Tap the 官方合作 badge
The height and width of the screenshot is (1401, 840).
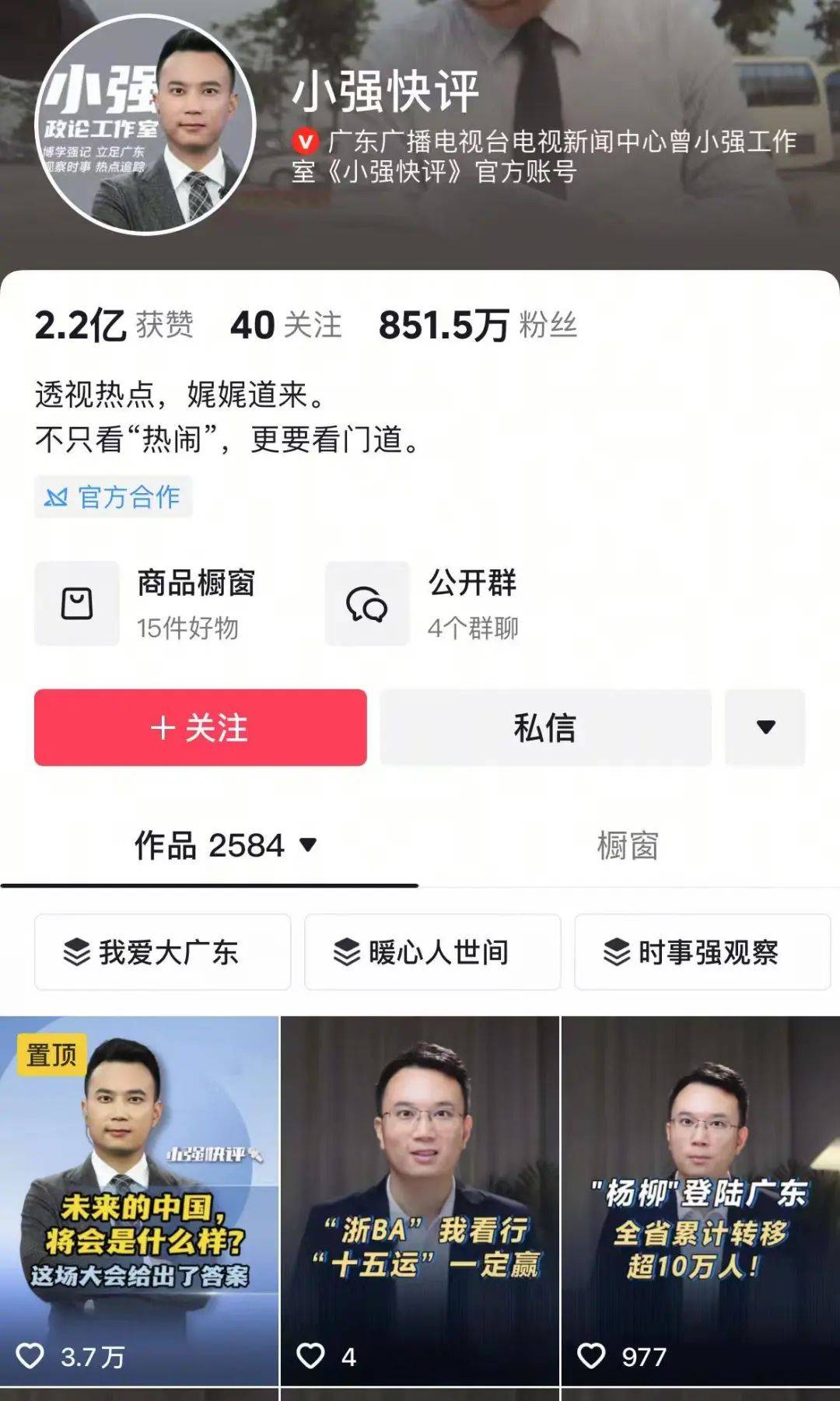(114, 497)
